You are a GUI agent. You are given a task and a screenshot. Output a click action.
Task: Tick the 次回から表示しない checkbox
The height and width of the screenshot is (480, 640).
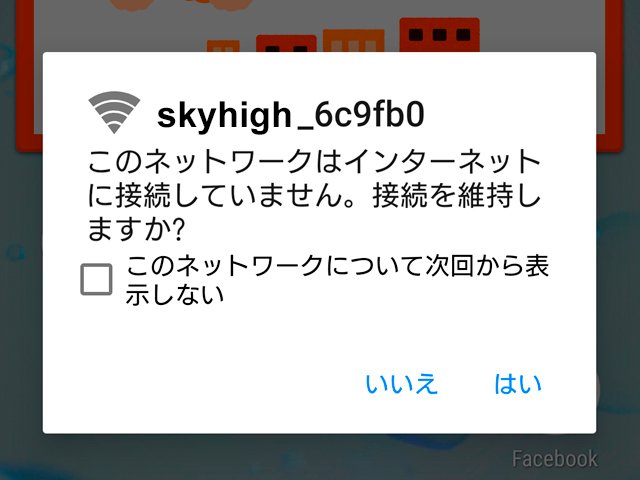tap(96, 280)
